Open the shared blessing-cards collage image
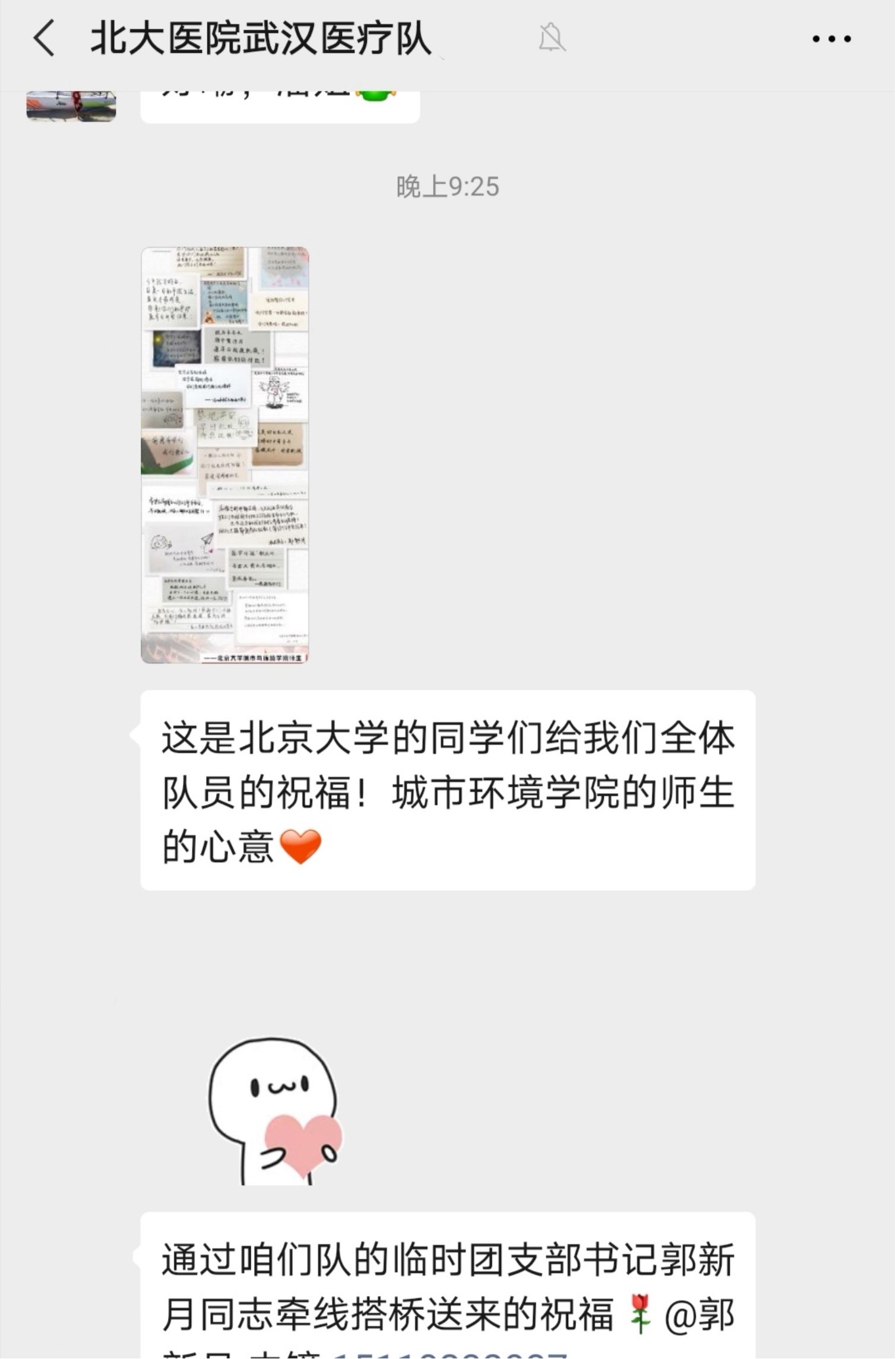 point(224,455)
